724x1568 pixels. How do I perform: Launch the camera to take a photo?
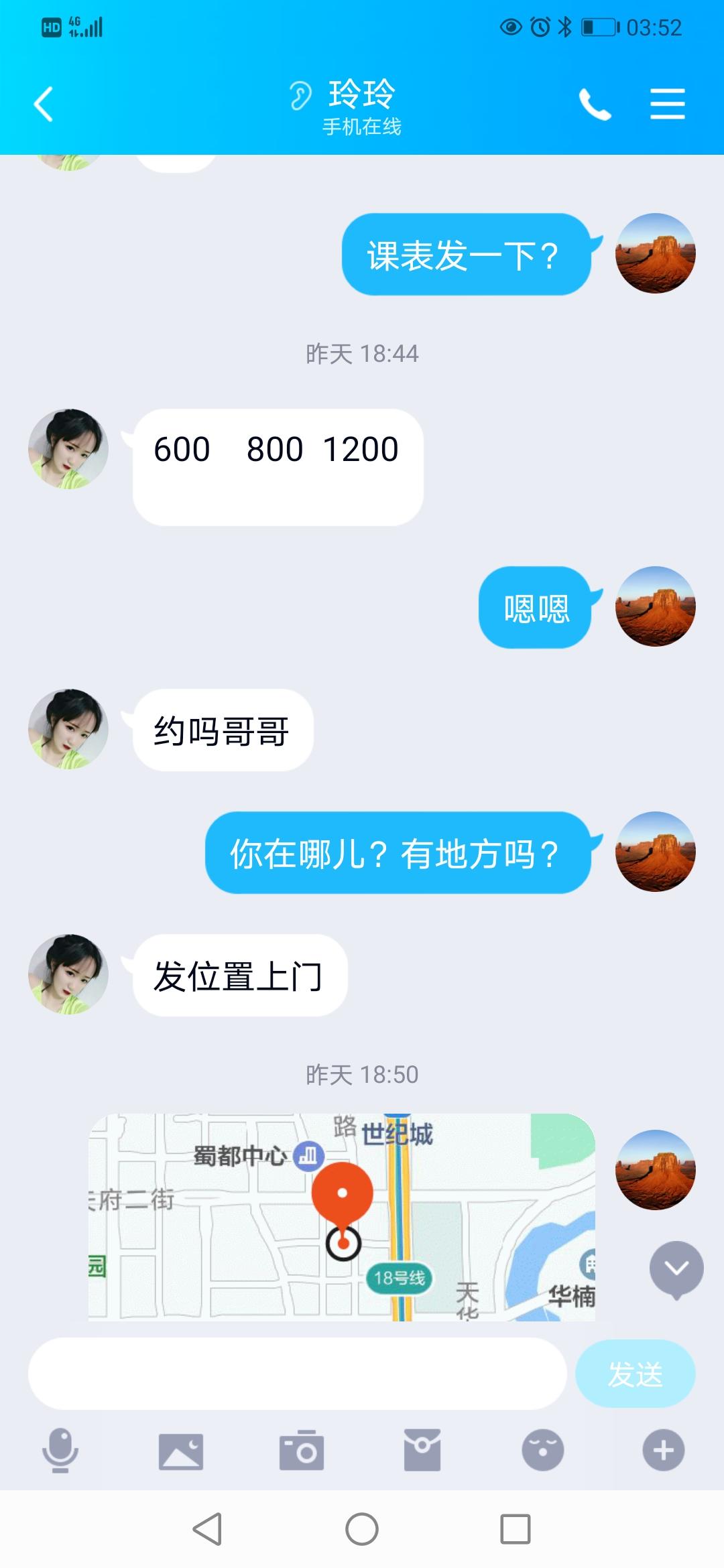(x=302, y=1451)
